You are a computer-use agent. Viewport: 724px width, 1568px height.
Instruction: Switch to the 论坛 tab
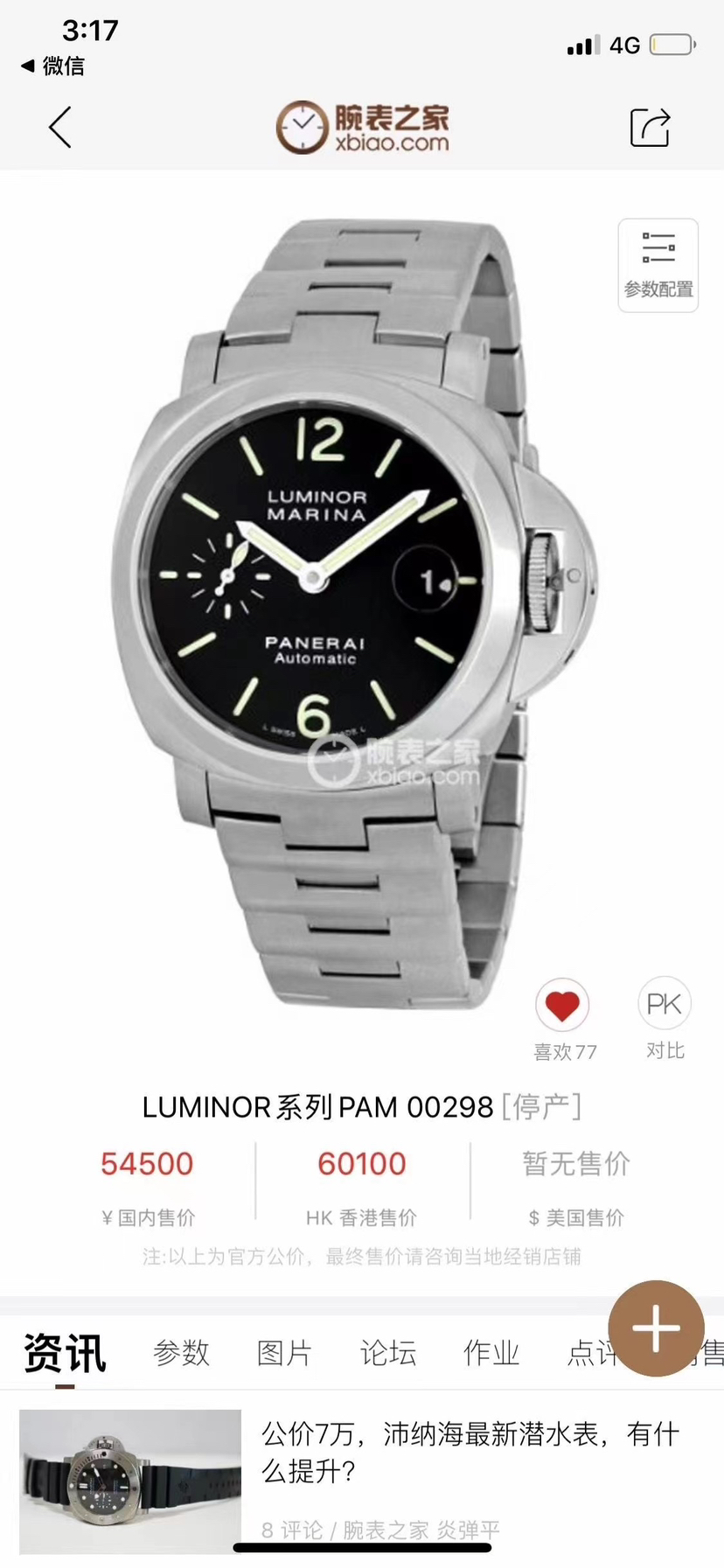[388, 1353]
